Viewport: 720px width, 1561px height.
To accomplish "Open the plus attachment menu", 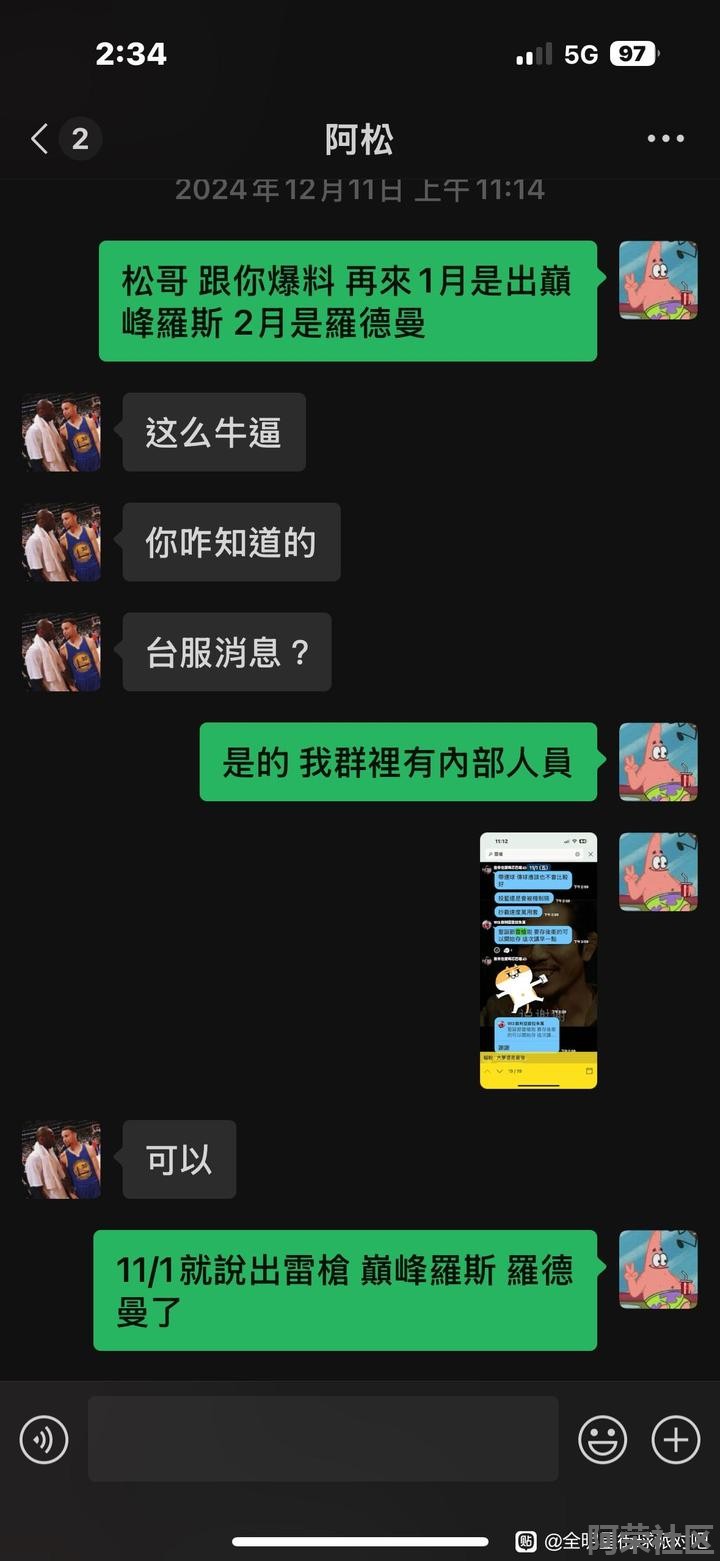I will coord(676,1440).
